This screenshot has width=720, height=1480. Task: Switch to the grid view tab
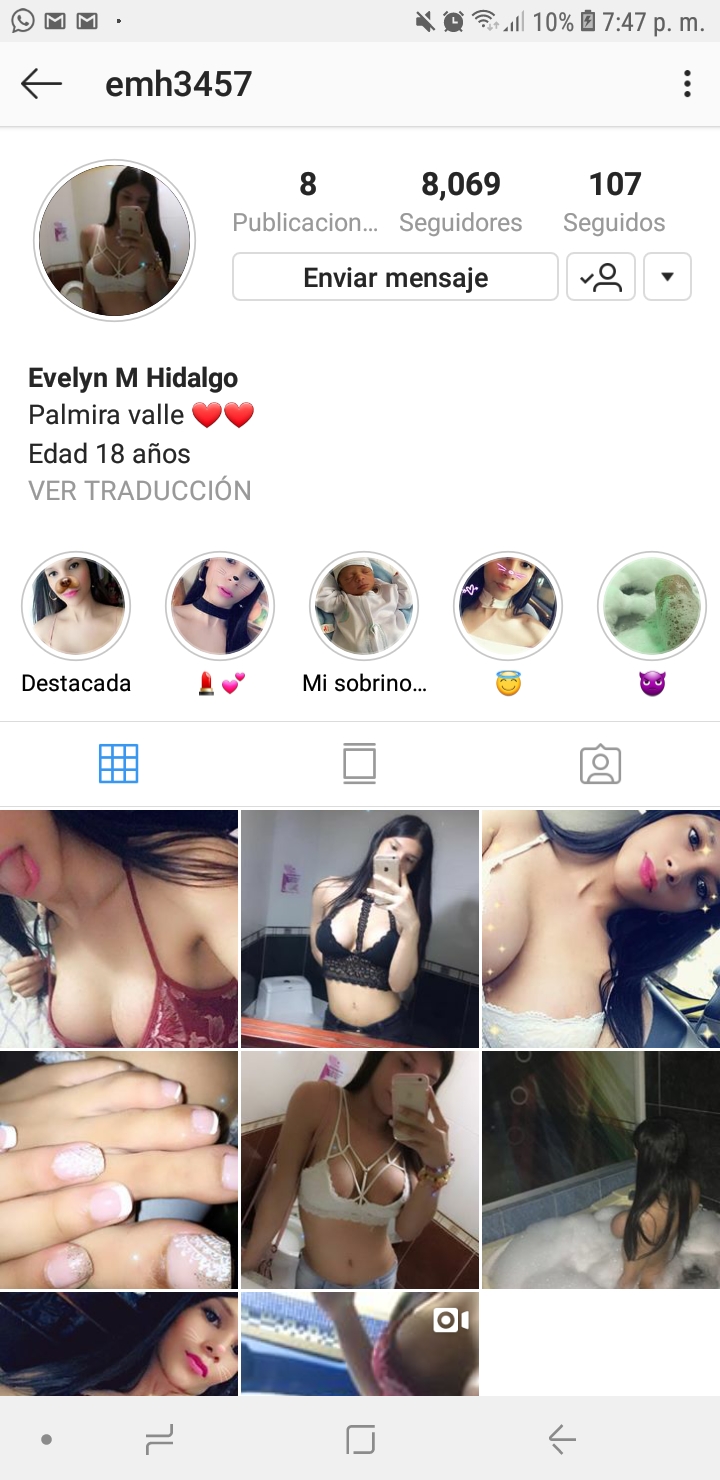(118, 764)
